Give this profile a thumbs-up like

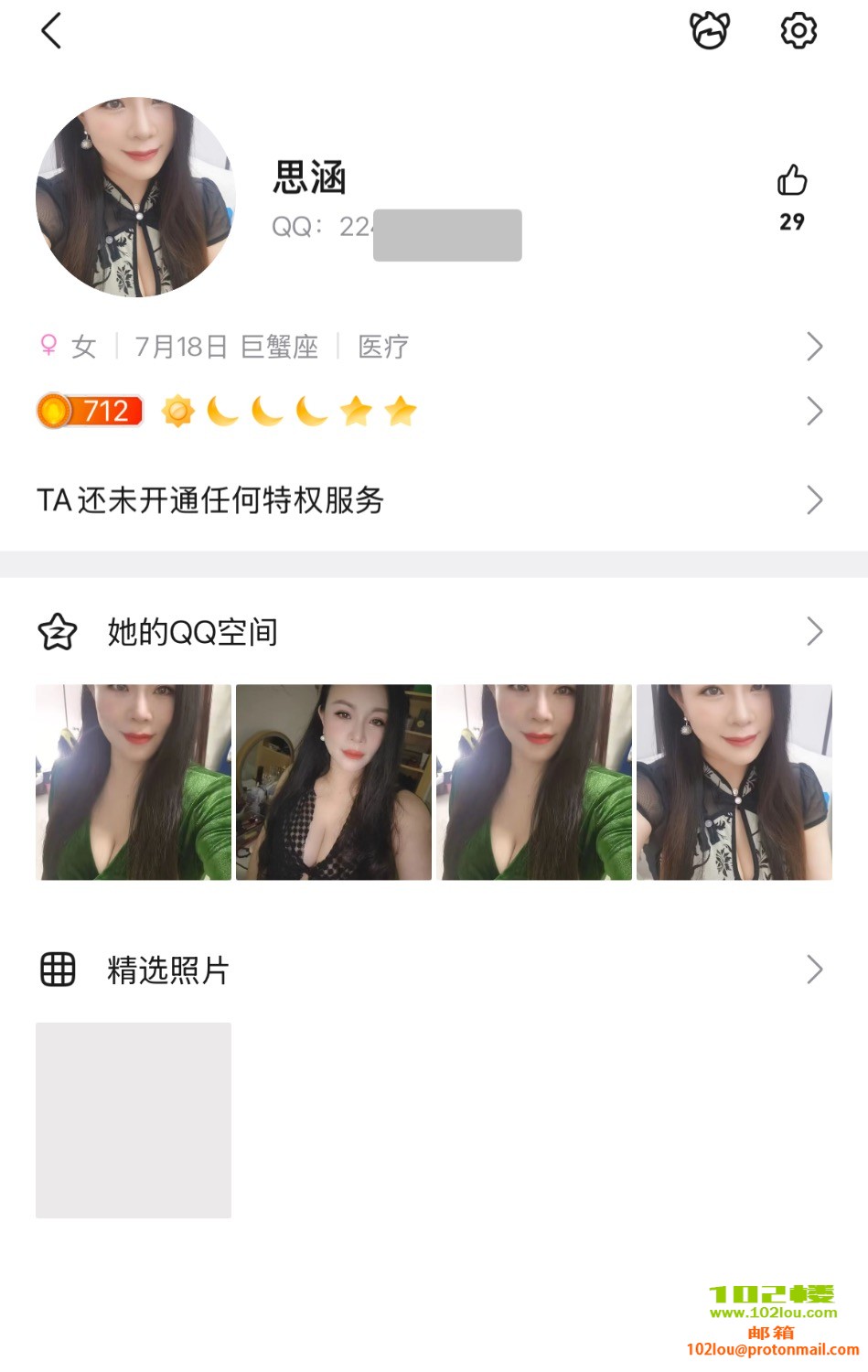tap(792, 182)
